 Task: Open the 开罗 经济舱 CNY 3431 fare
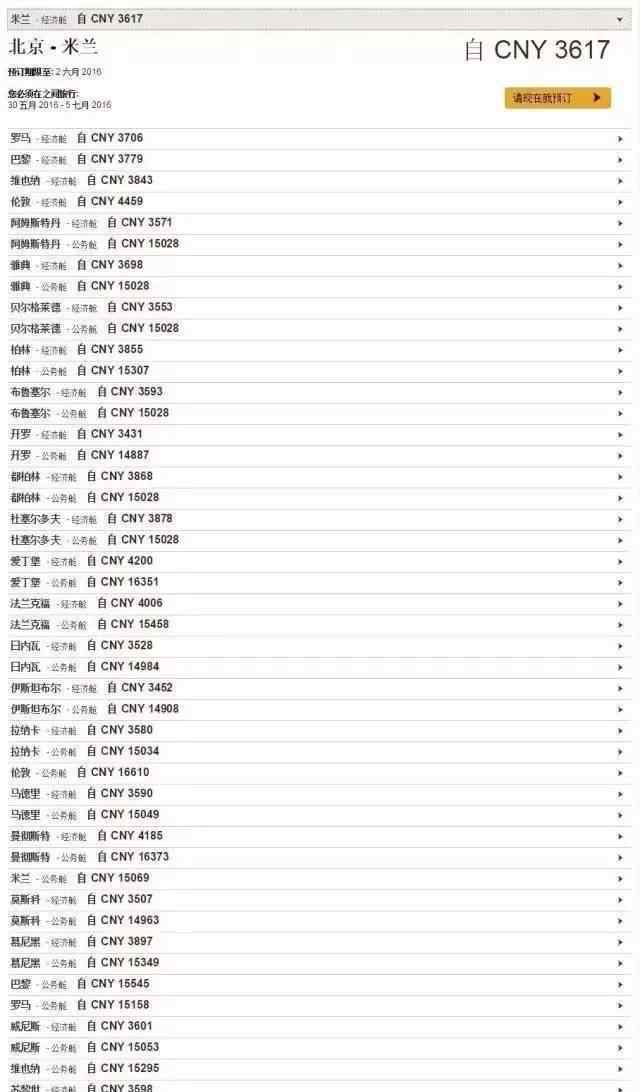320,434
